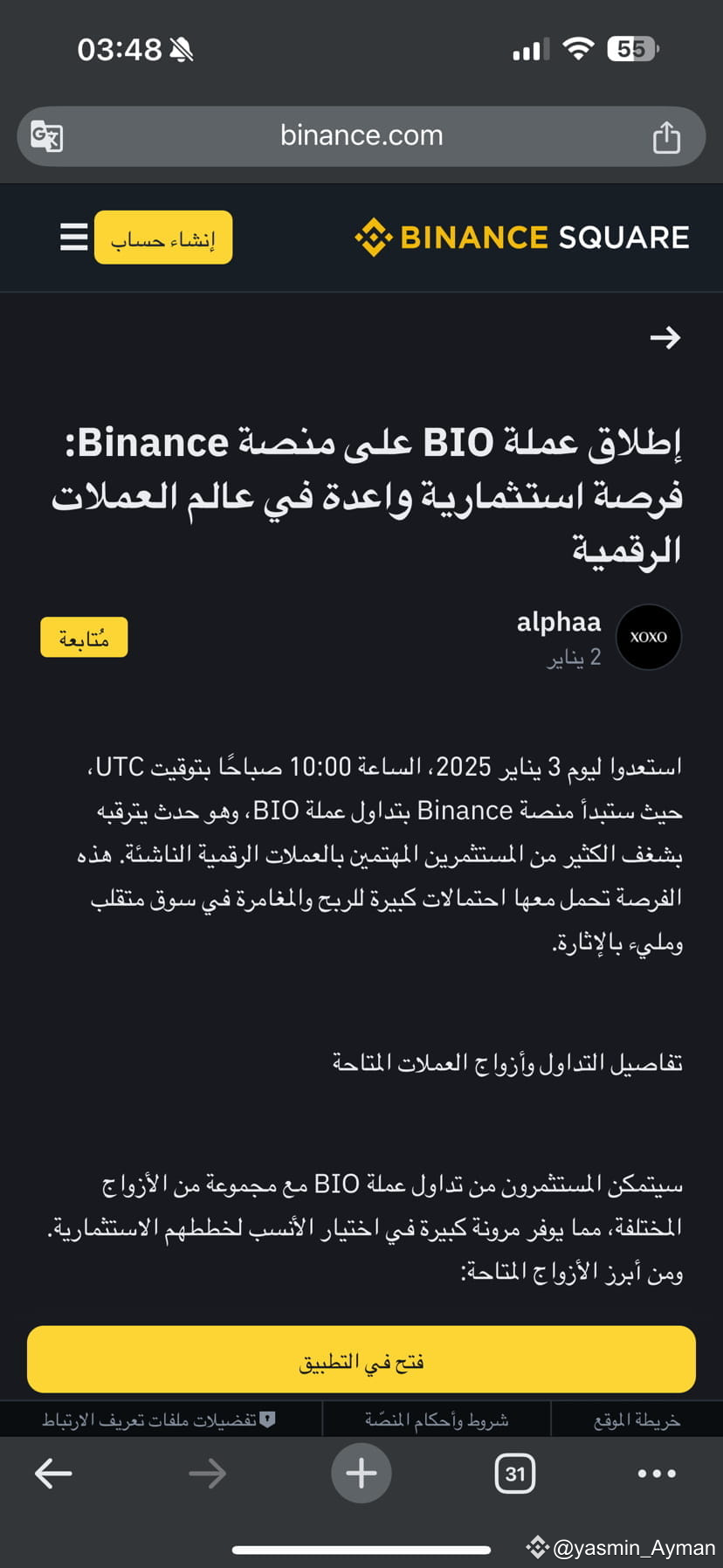723x1568 pixels.
Task: Toggle following the author with مُتابعة button
Action: pyautogui.click(x=84, y=637)
